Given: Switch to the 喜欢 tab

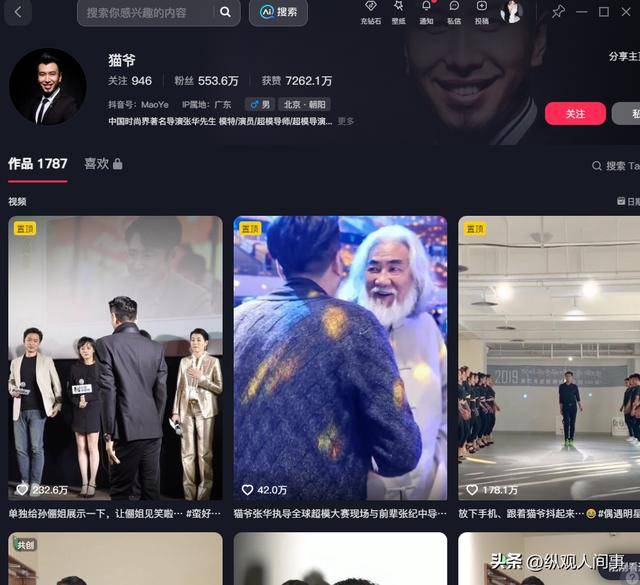Looking at the screenshot, I should (x=103, y=163).
